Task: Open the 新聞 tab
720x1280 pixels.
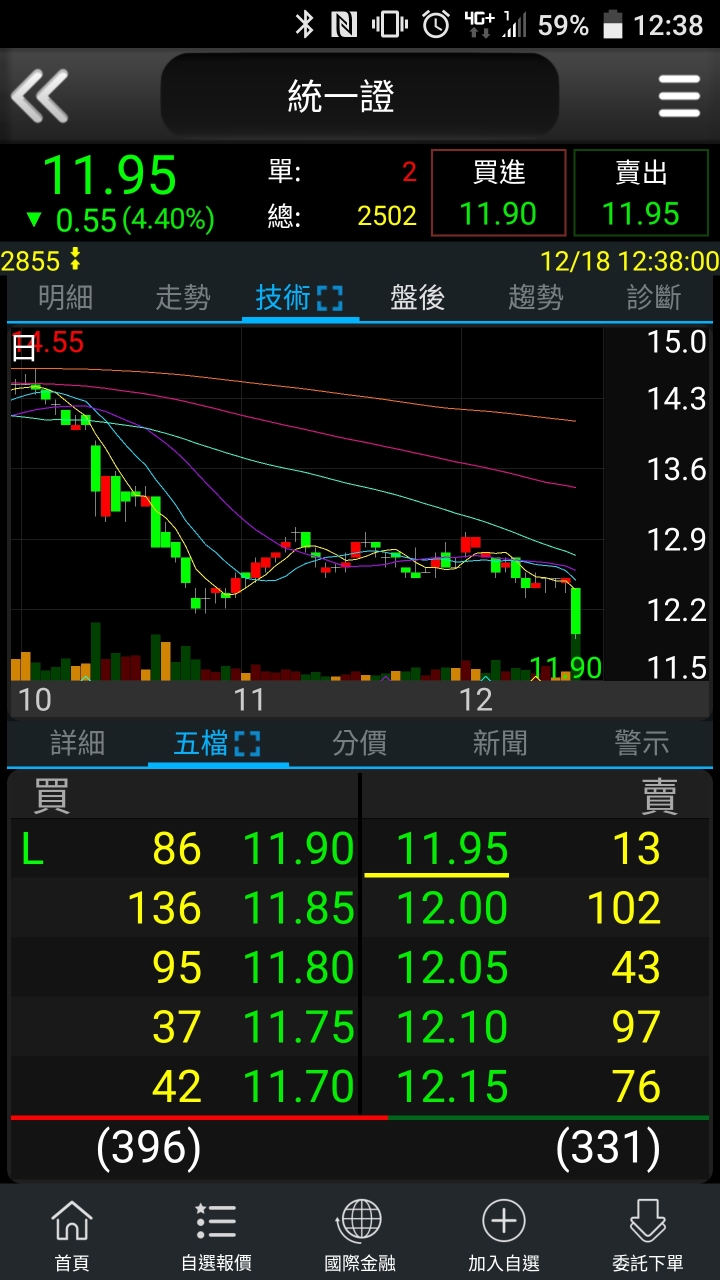Action: (499, 743)
